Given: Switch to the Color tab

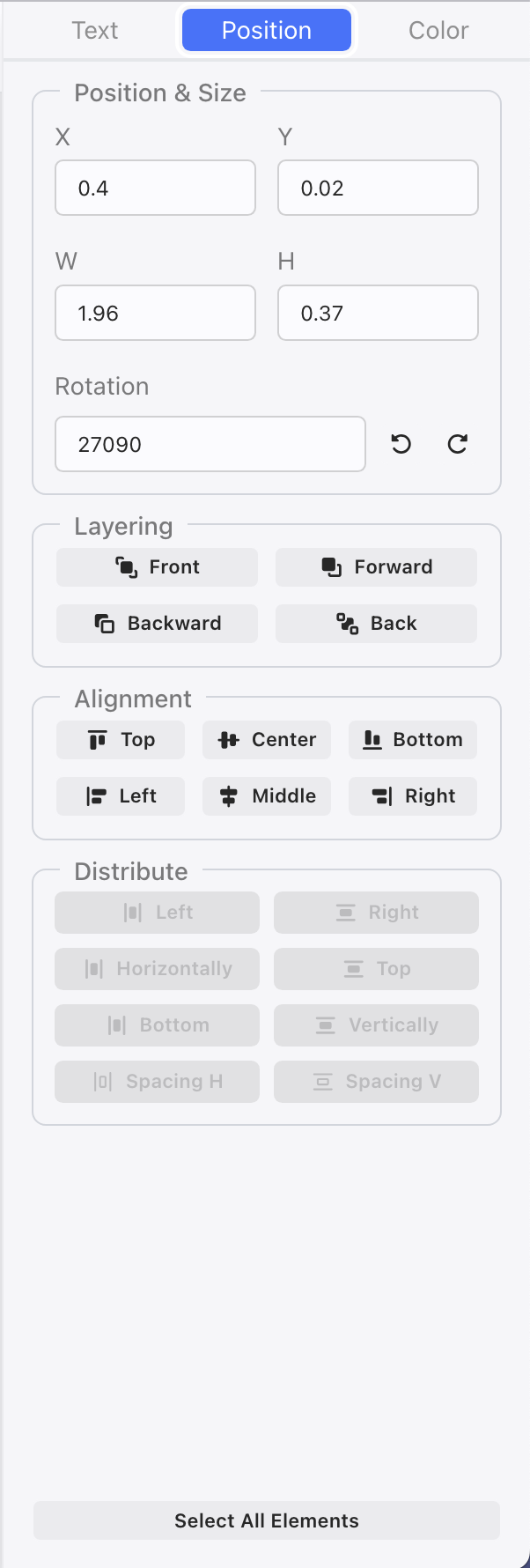Looking at the screenshot, I should pyautogui.click(x=438, y=31).
